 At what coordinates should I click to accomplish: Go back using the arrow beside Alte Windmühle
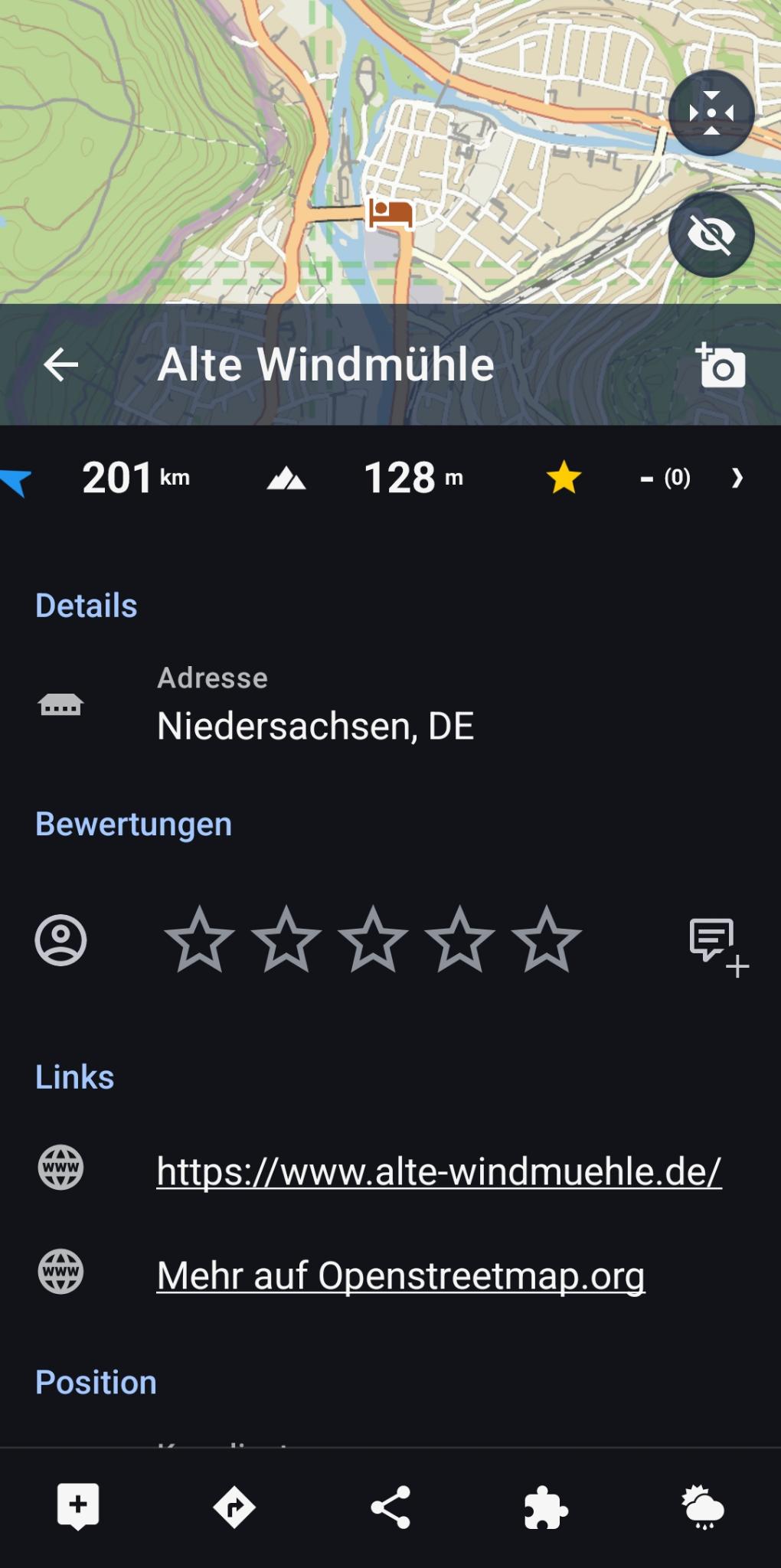pos(61,364)
